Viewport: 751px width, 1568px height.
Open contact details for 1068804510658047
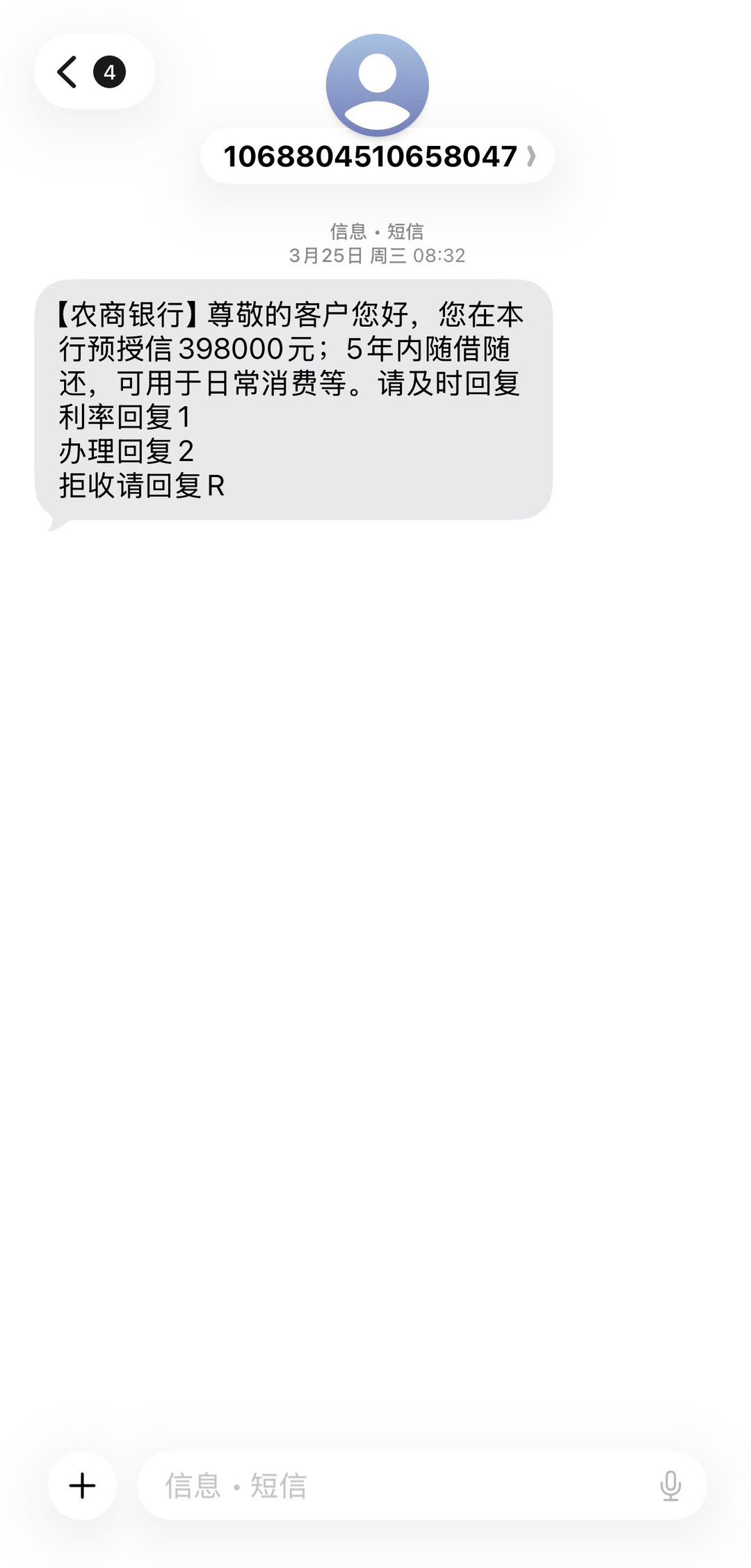tap(378, 156)
